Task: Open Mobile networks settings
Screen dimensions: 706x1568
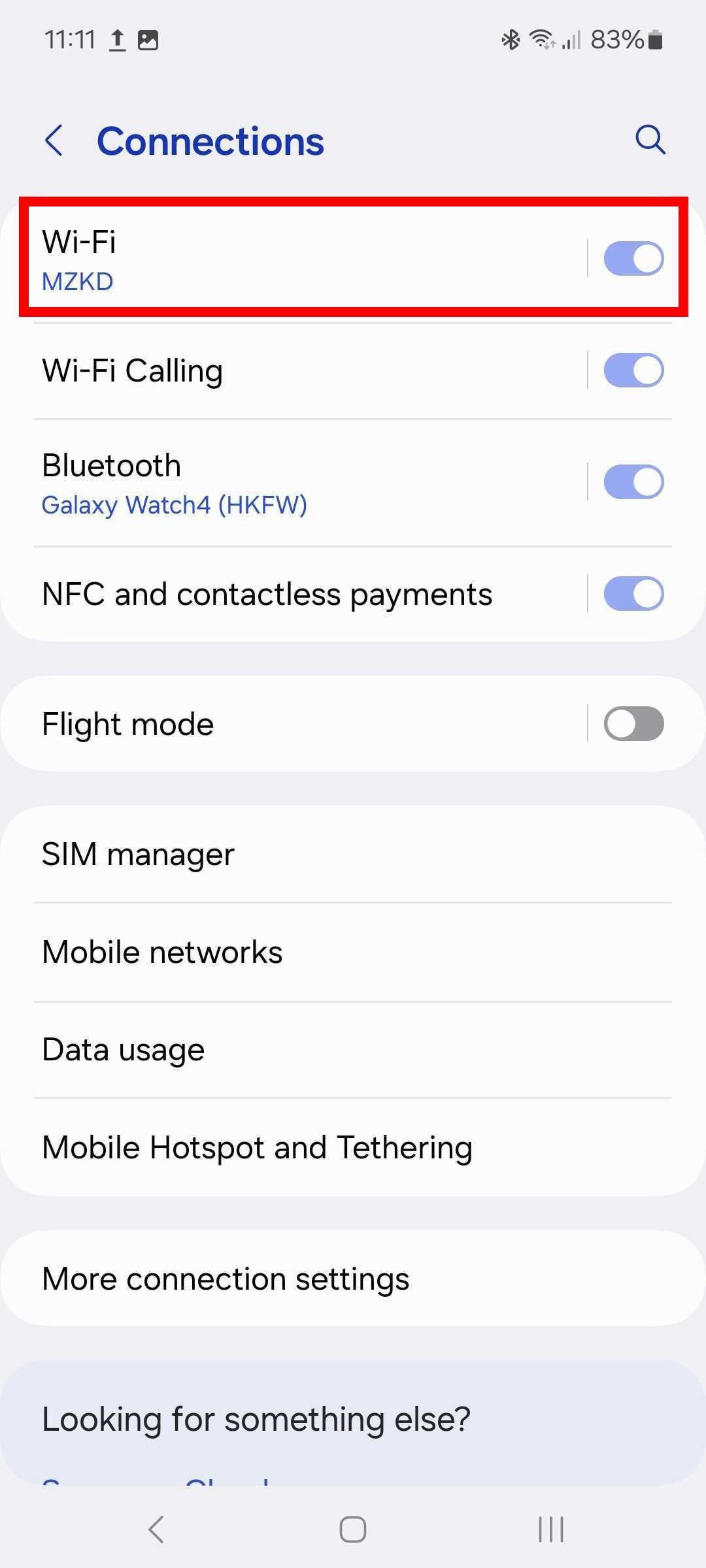Action: pyautogui.click(x=353, y=952)
